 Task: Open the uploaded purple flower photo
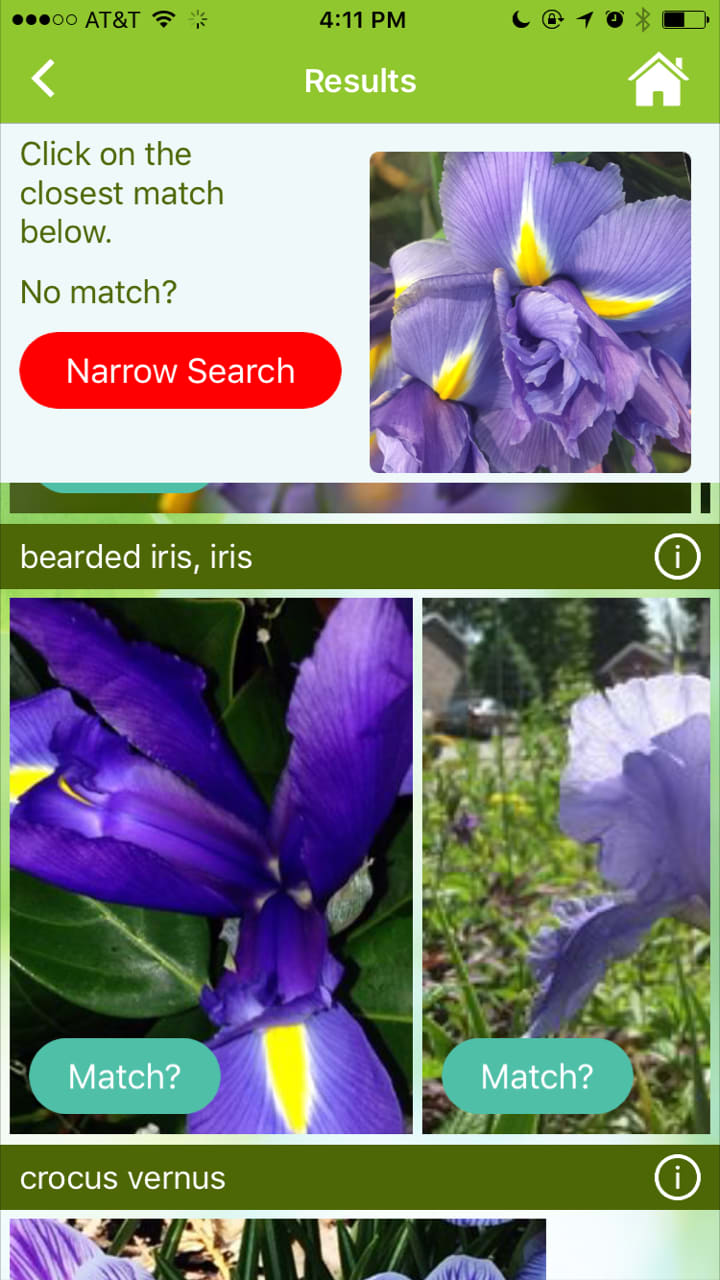(530, 312)
